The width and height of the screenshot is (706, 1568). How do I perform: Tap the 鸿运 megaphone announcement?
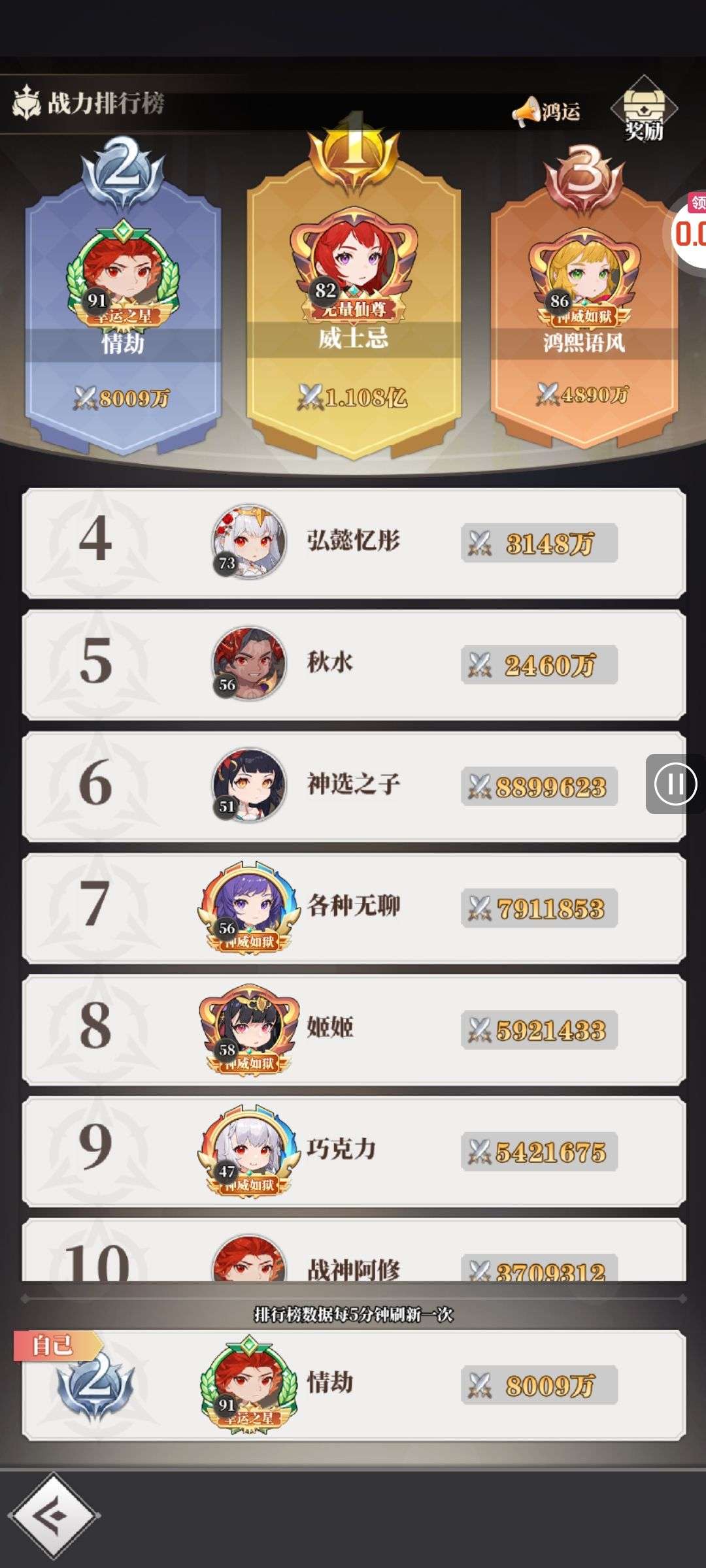pyautogui.click(x=546, y=112)
